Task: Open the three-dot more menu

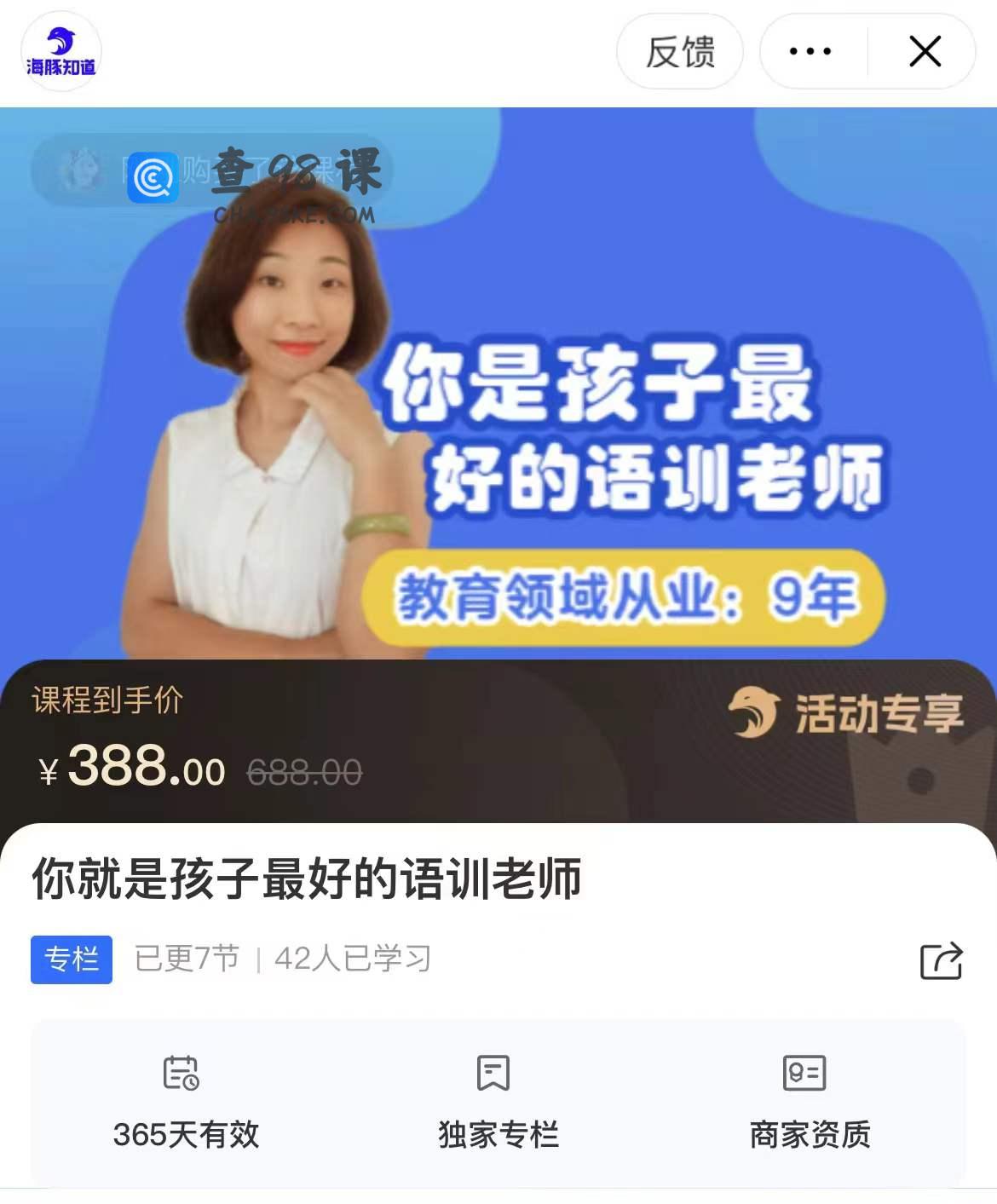Action: click(810, 52)
